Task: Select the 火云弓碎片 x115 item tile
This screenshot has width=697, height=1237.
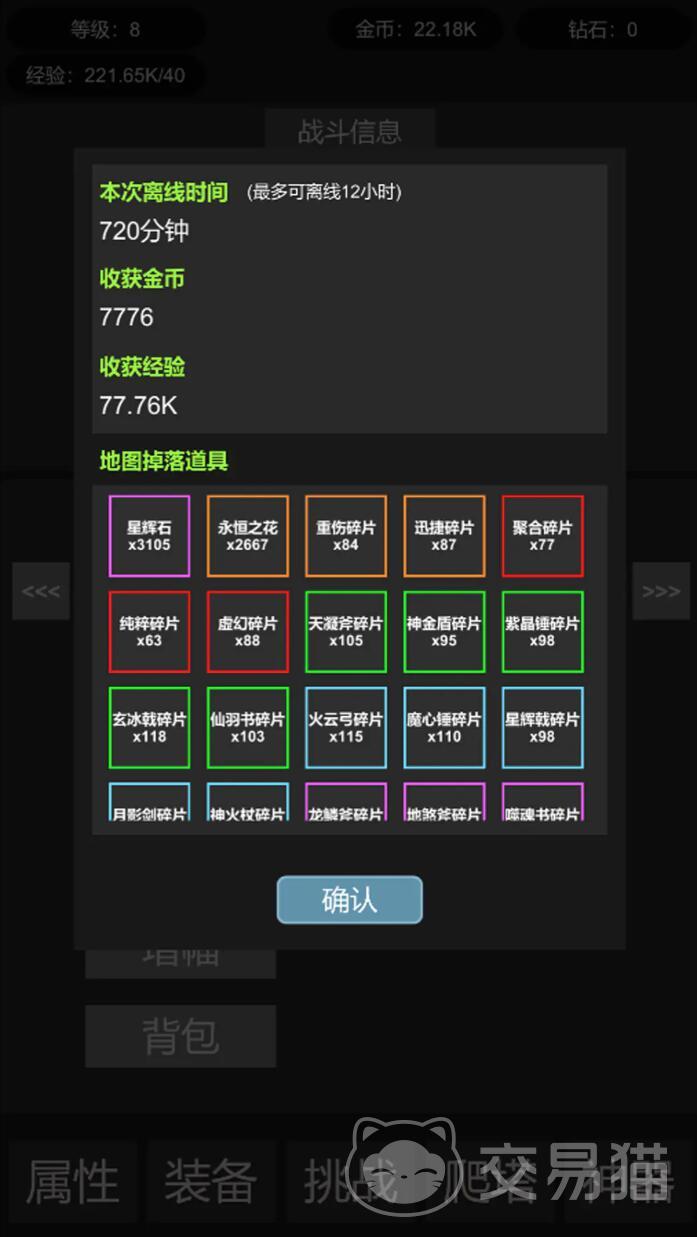Action: [x=345, y=727]
